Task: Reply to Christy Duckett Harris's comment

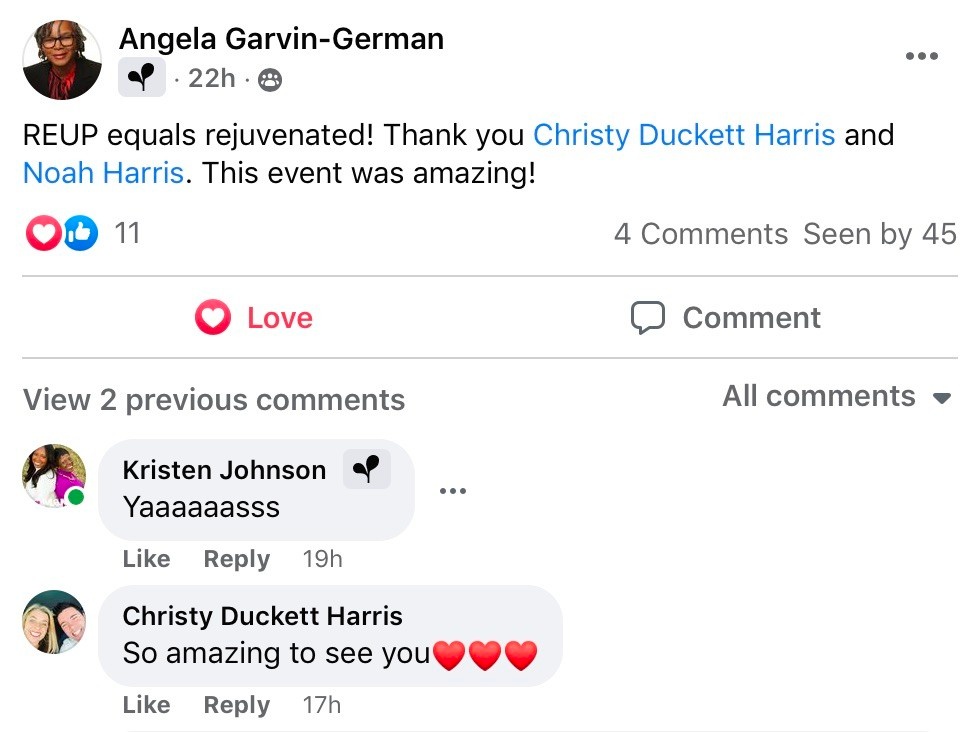Action: point(237,705)
